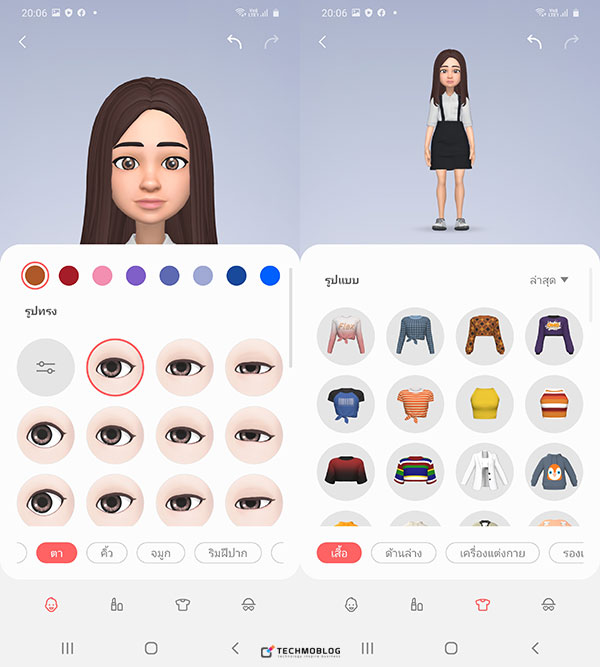The image size is (600, 667).
Task: Open the ล่าสุด sort dropdown
Action: click(548, 280)
